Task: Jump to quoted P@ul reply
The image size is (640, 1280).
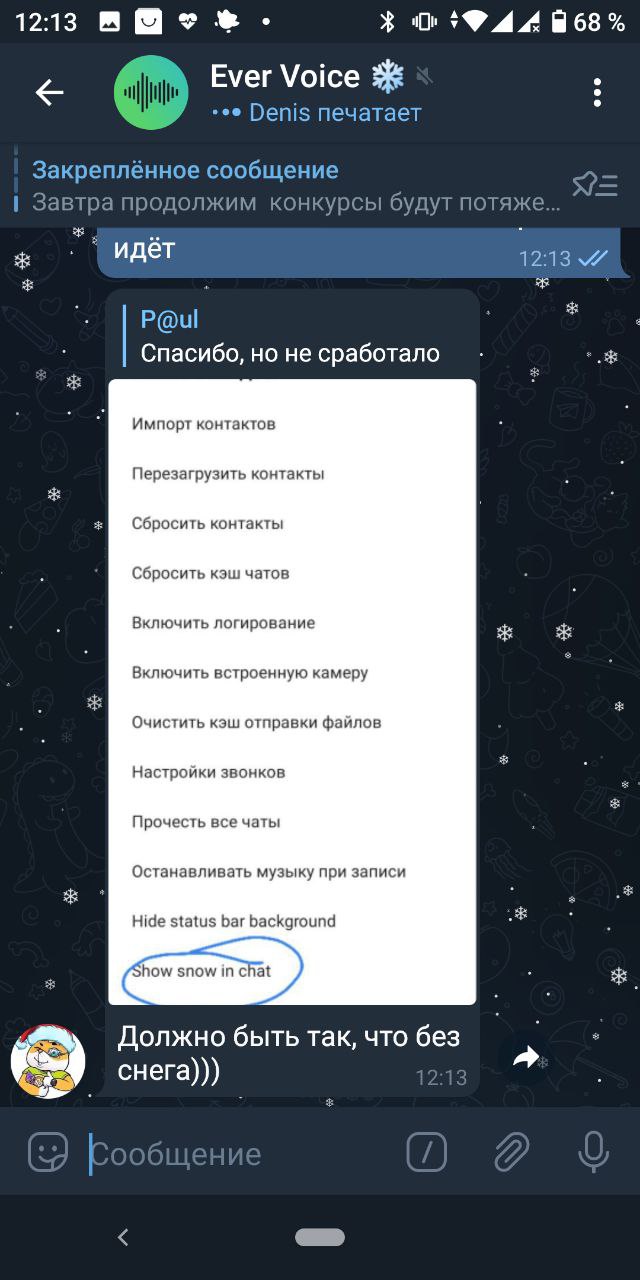Action: tap(290, 336)
